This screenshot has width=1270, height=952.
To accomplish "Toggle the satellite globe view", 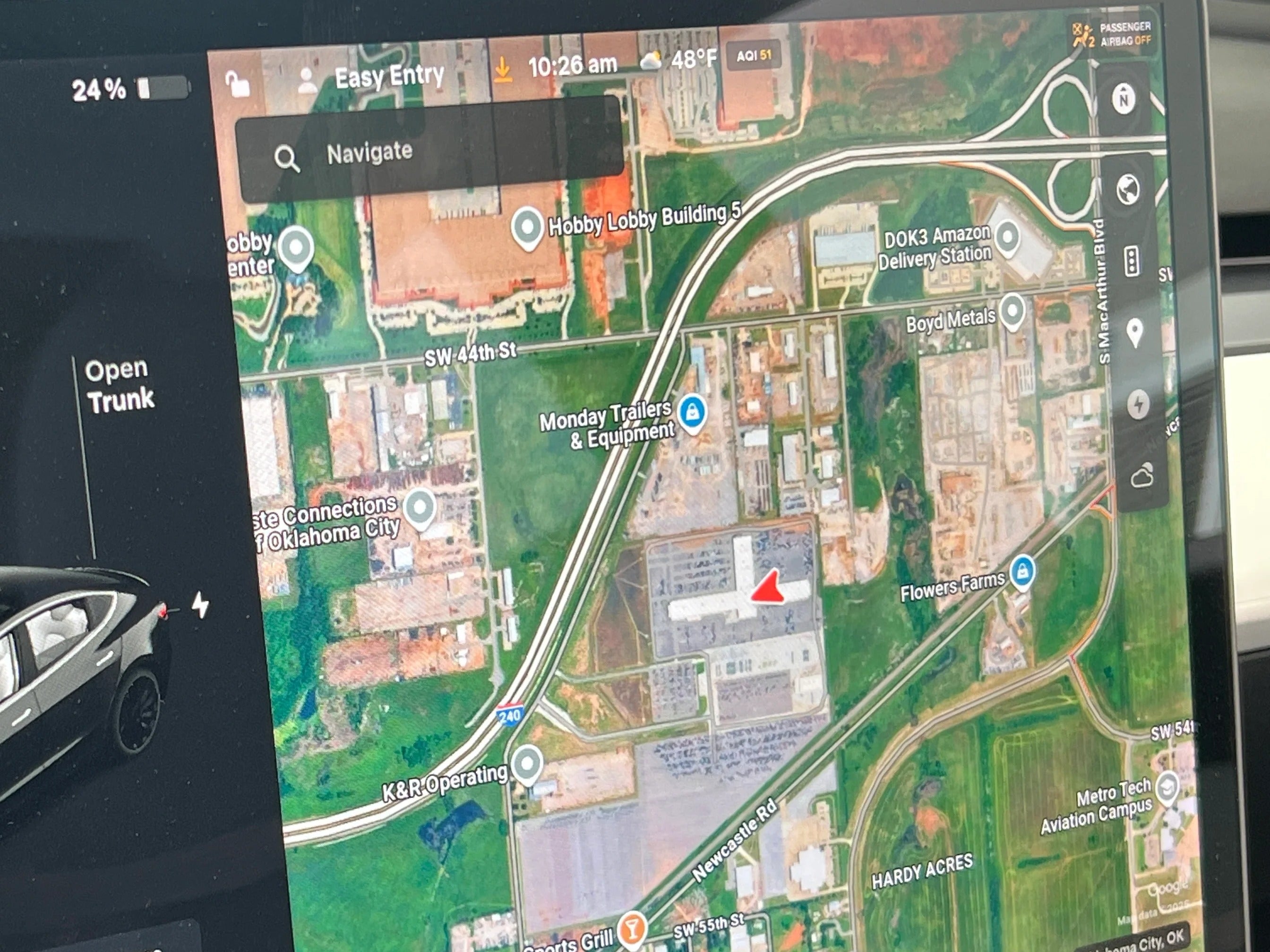I will coord(1127,188).
